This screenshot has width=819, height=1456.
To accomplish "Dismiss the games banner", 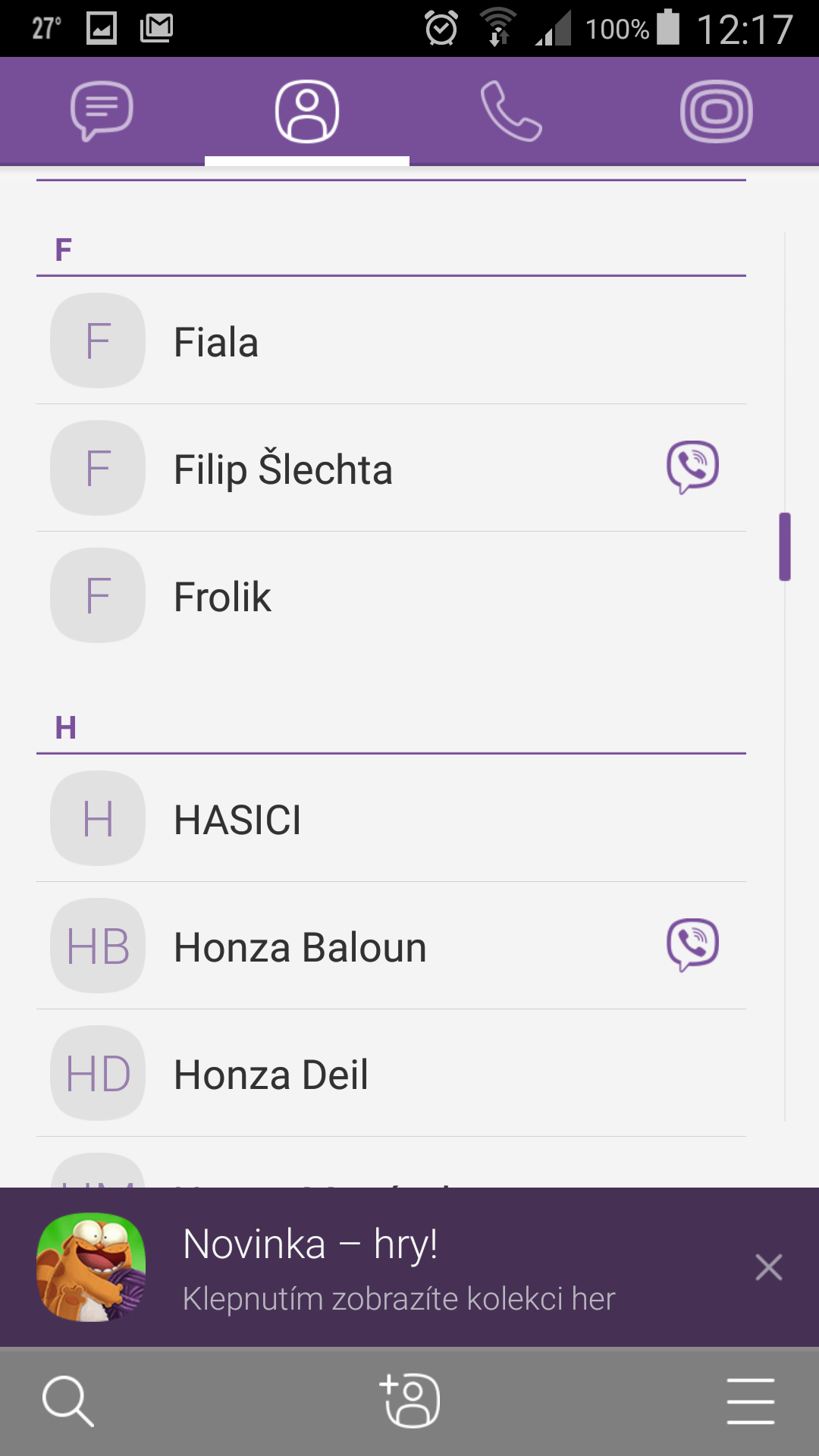I will point(769,1267).
